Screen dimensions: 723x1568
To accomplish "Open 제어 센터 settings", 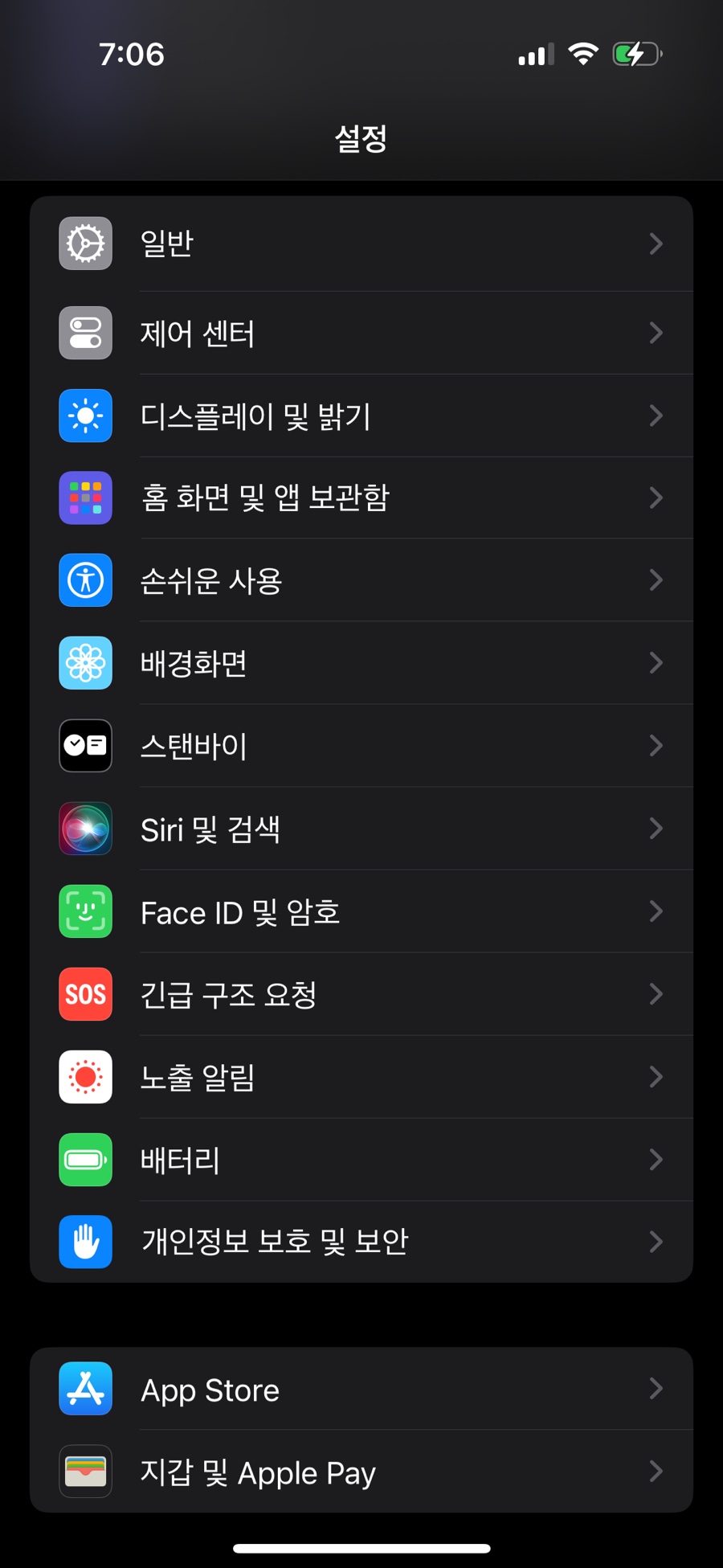I will pyautogui.click(x=361, y=333).
